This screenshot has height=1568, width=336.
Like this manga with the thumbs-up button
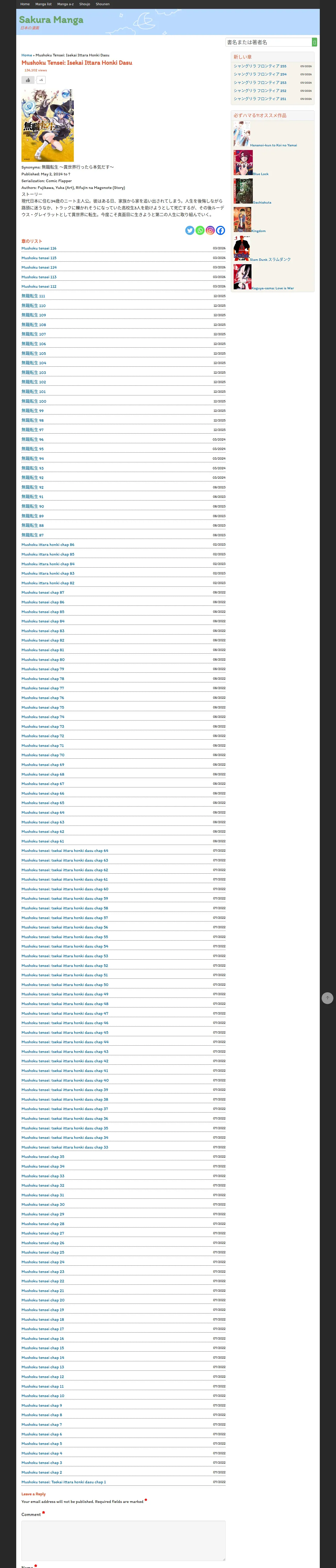(x=28, y=80)
